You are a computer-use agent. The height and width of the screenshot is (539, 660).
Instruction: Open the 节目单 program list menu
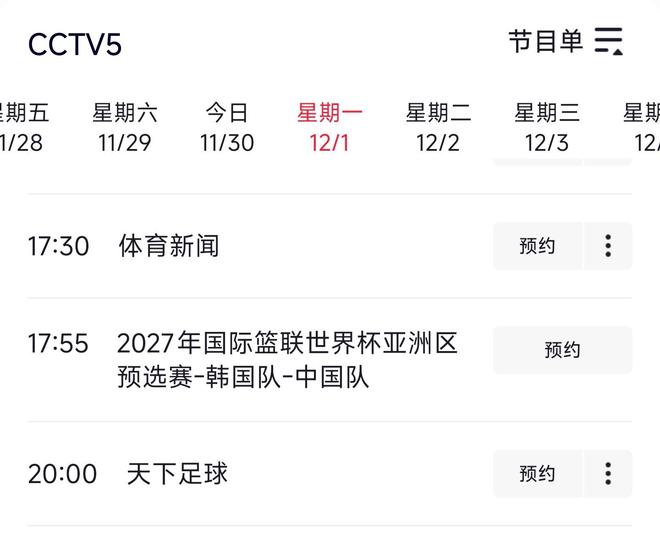click(566, 42)
